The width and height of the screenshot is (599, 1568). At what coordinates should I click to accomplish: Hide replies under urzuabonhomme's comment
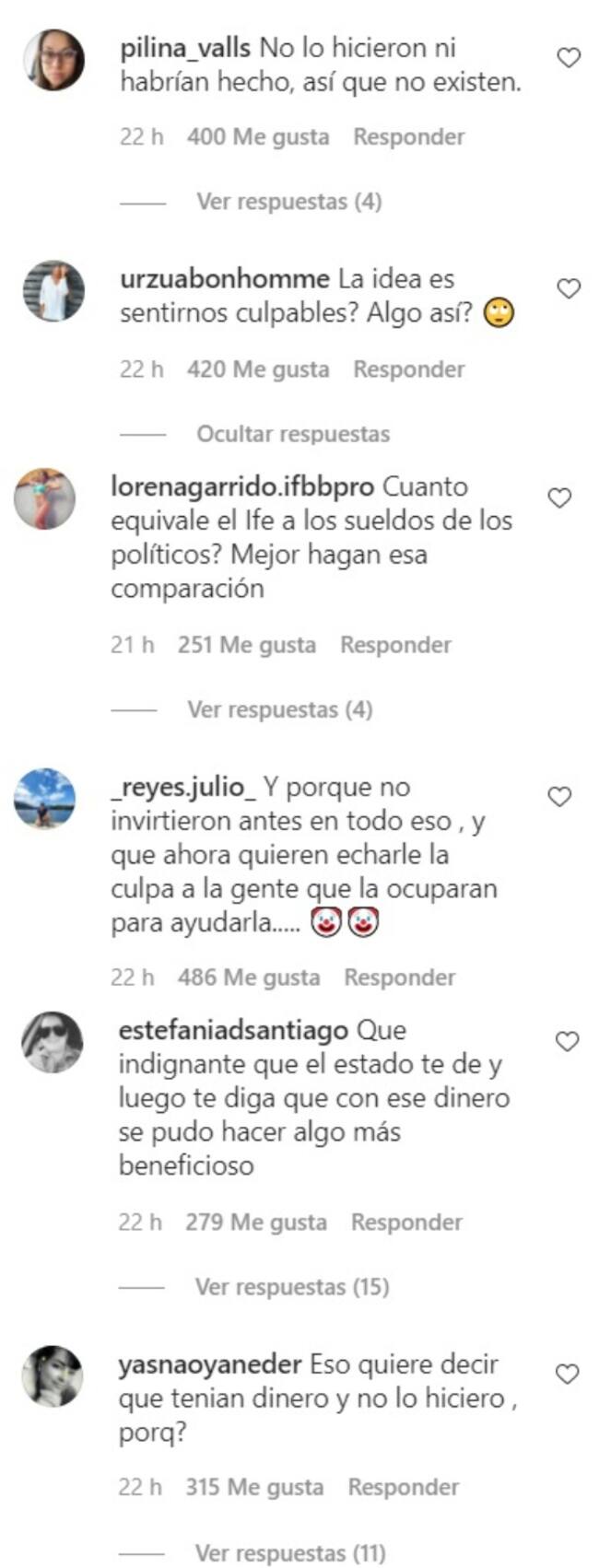pyautogui.click(x=292, y=434)
